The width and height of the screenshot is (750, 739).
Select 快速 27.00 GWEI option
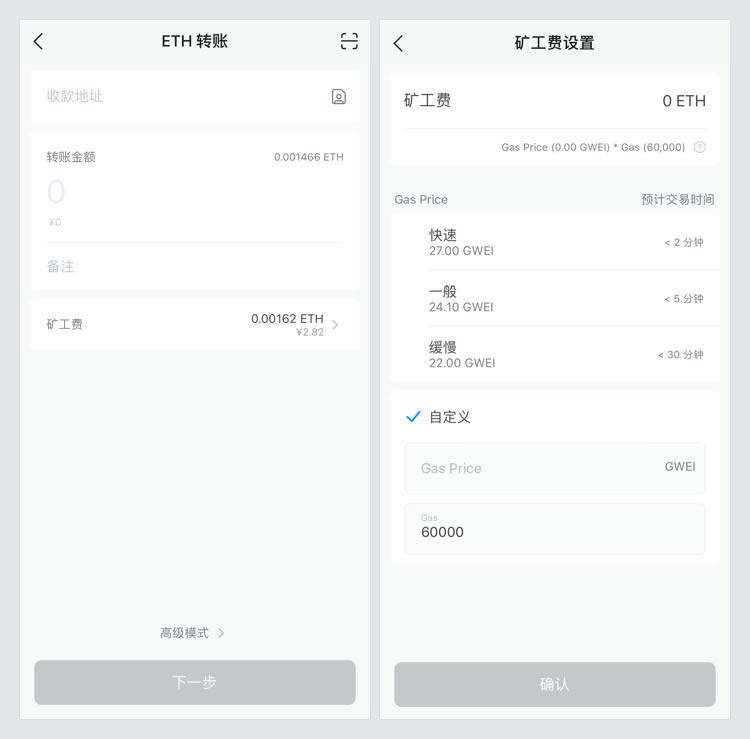click(555, 242)
